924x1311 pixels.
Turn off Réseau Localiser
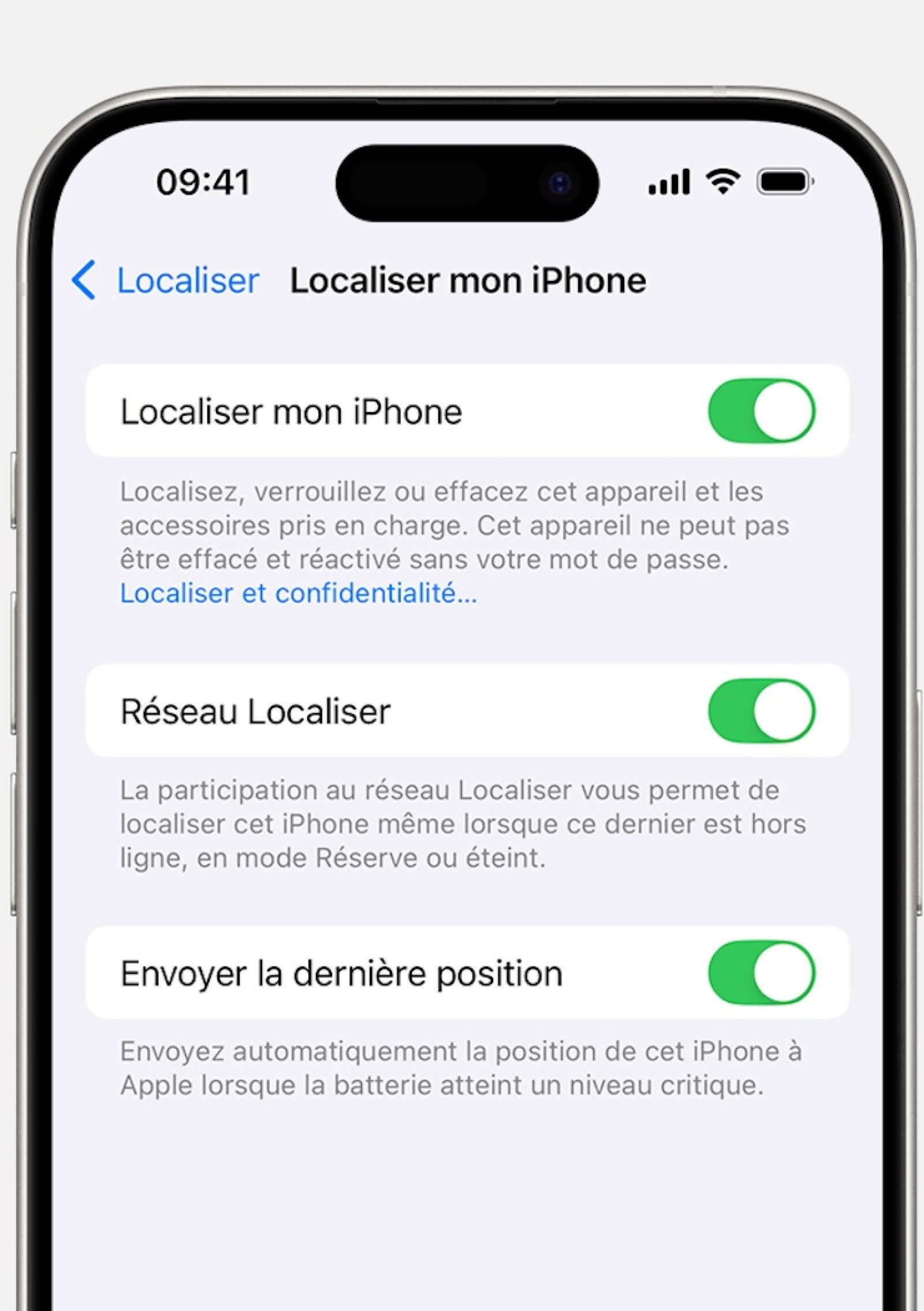(x=761, y=710)
